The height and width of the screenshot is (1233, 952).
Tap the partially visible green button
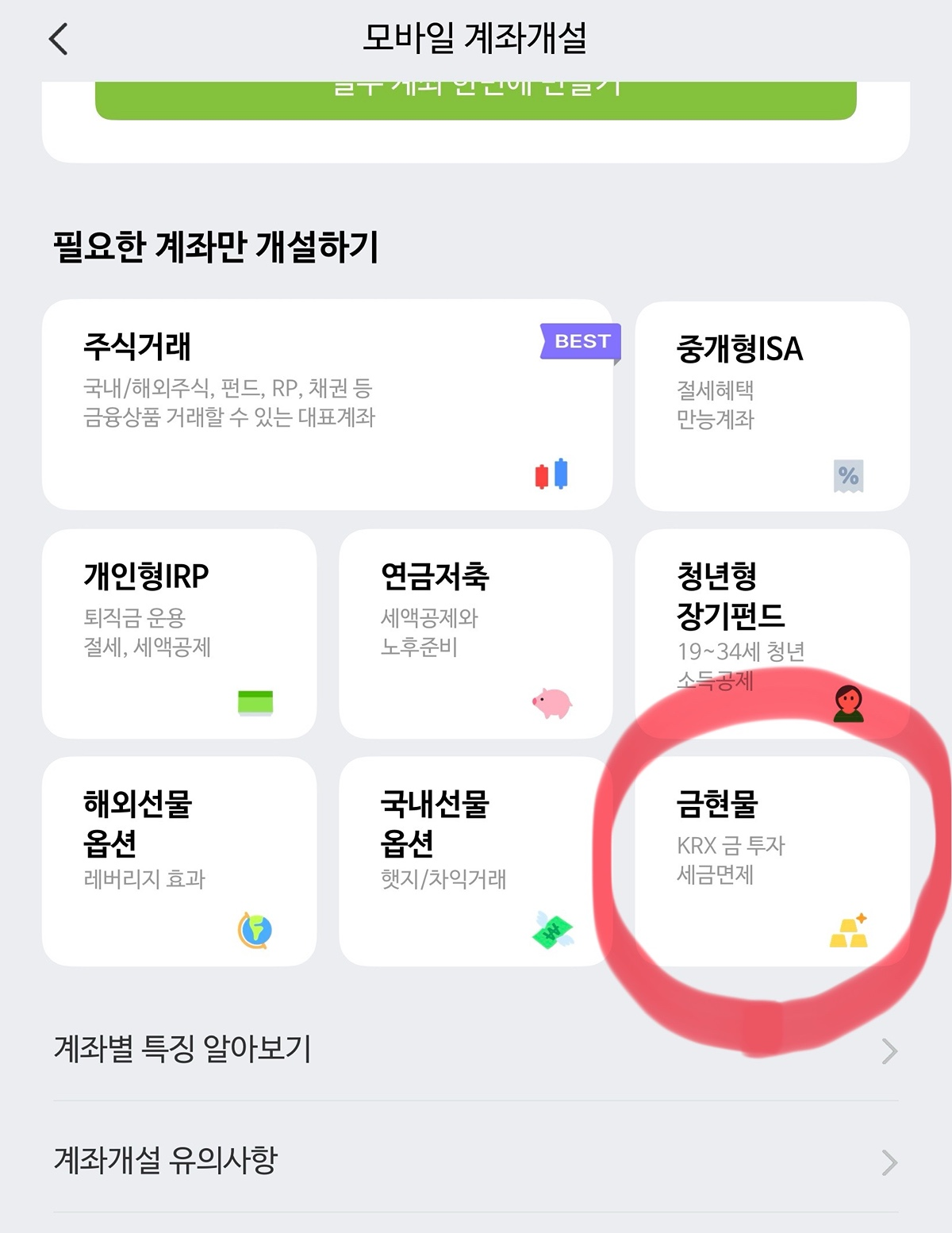point(475,101)
